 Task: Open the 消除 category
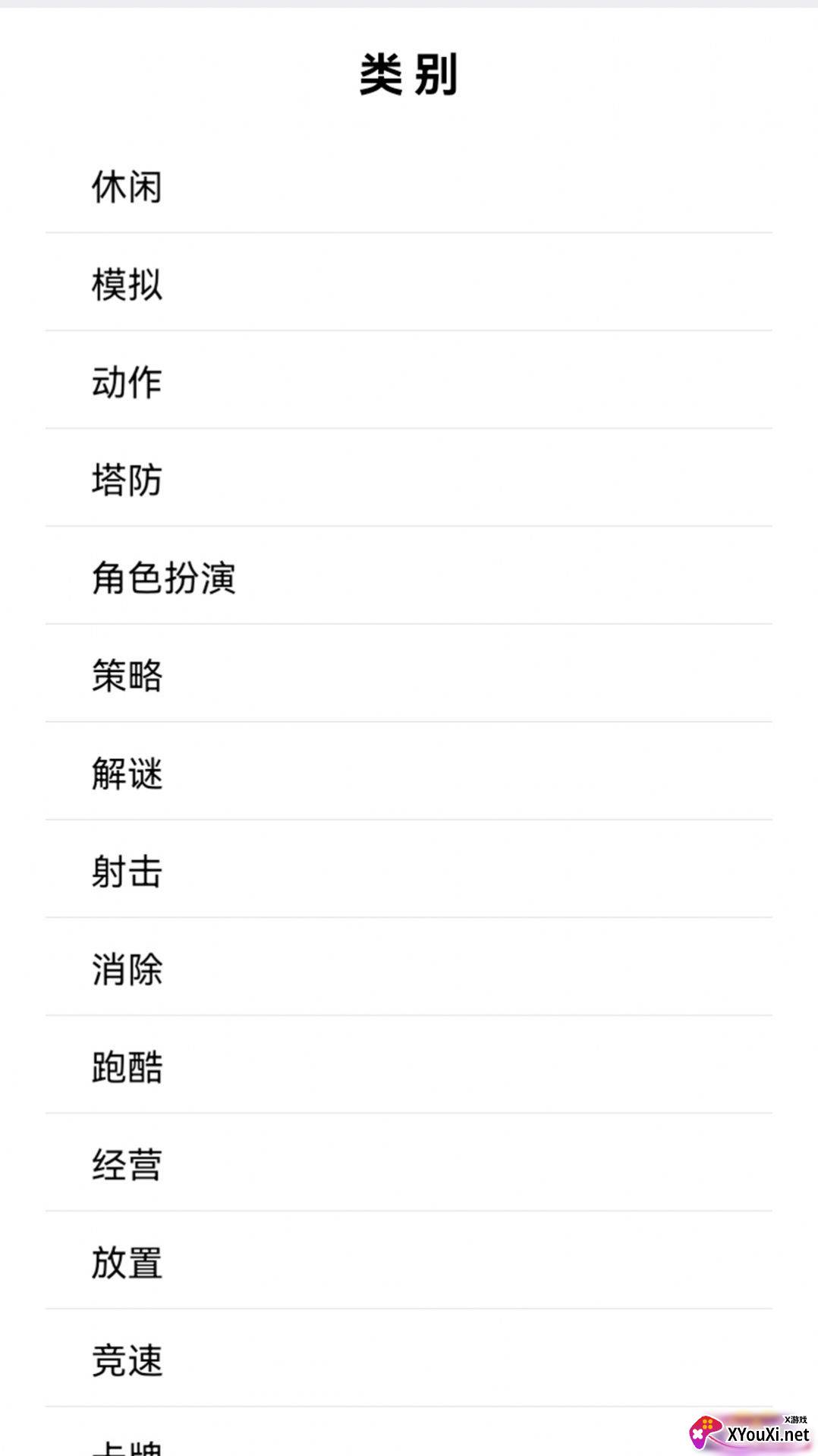[127, 969]
